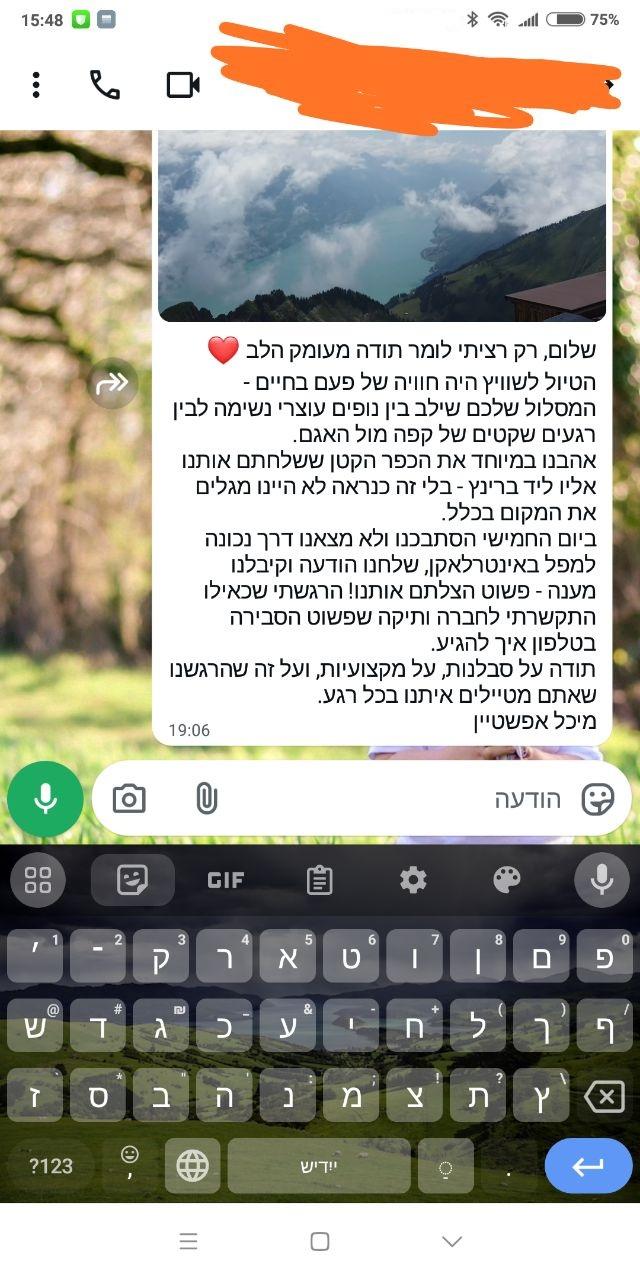Screen dimensions: 640x1280
Task: Open the lake photo in the message
Action: 381,225
